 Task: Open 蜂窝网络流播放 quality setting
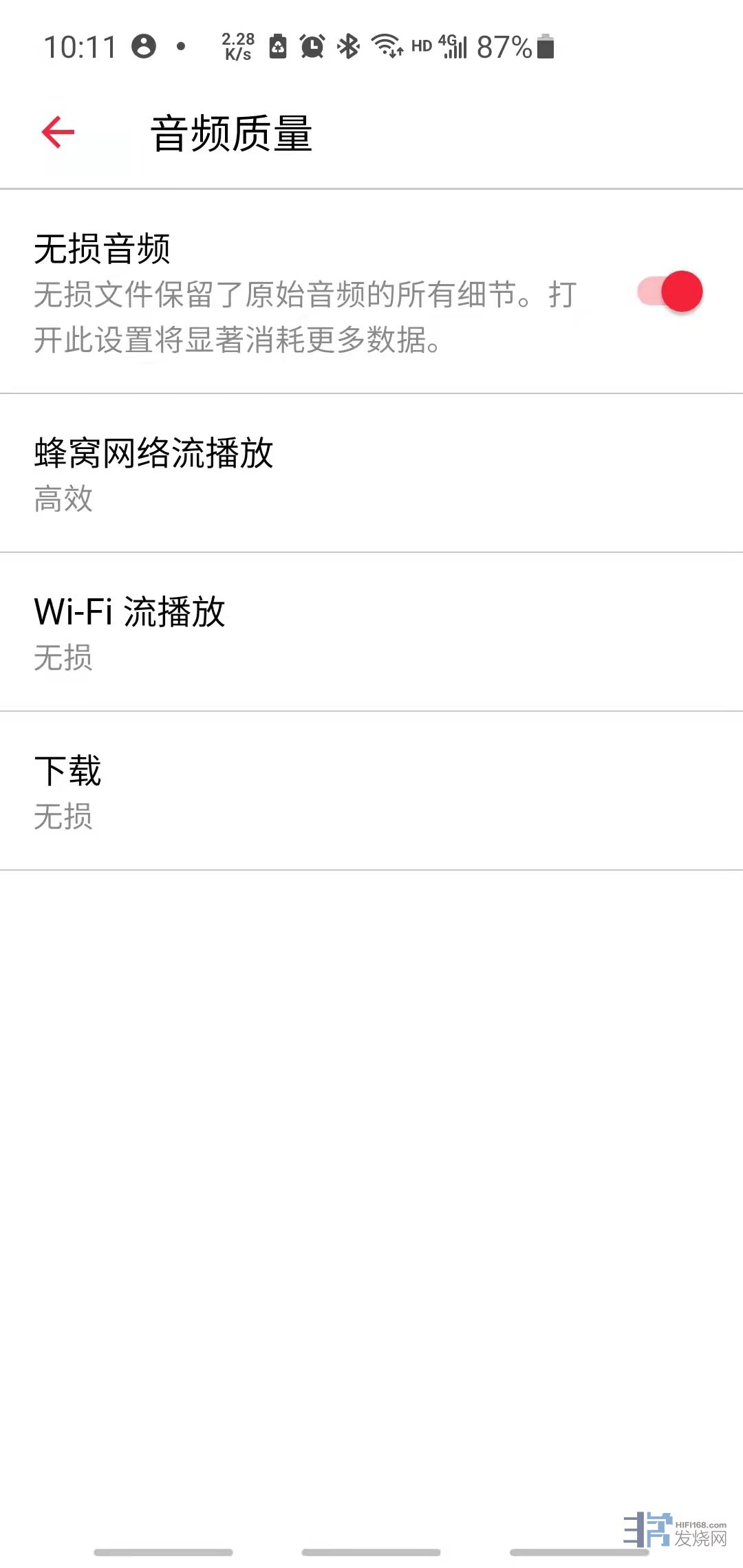371,473
